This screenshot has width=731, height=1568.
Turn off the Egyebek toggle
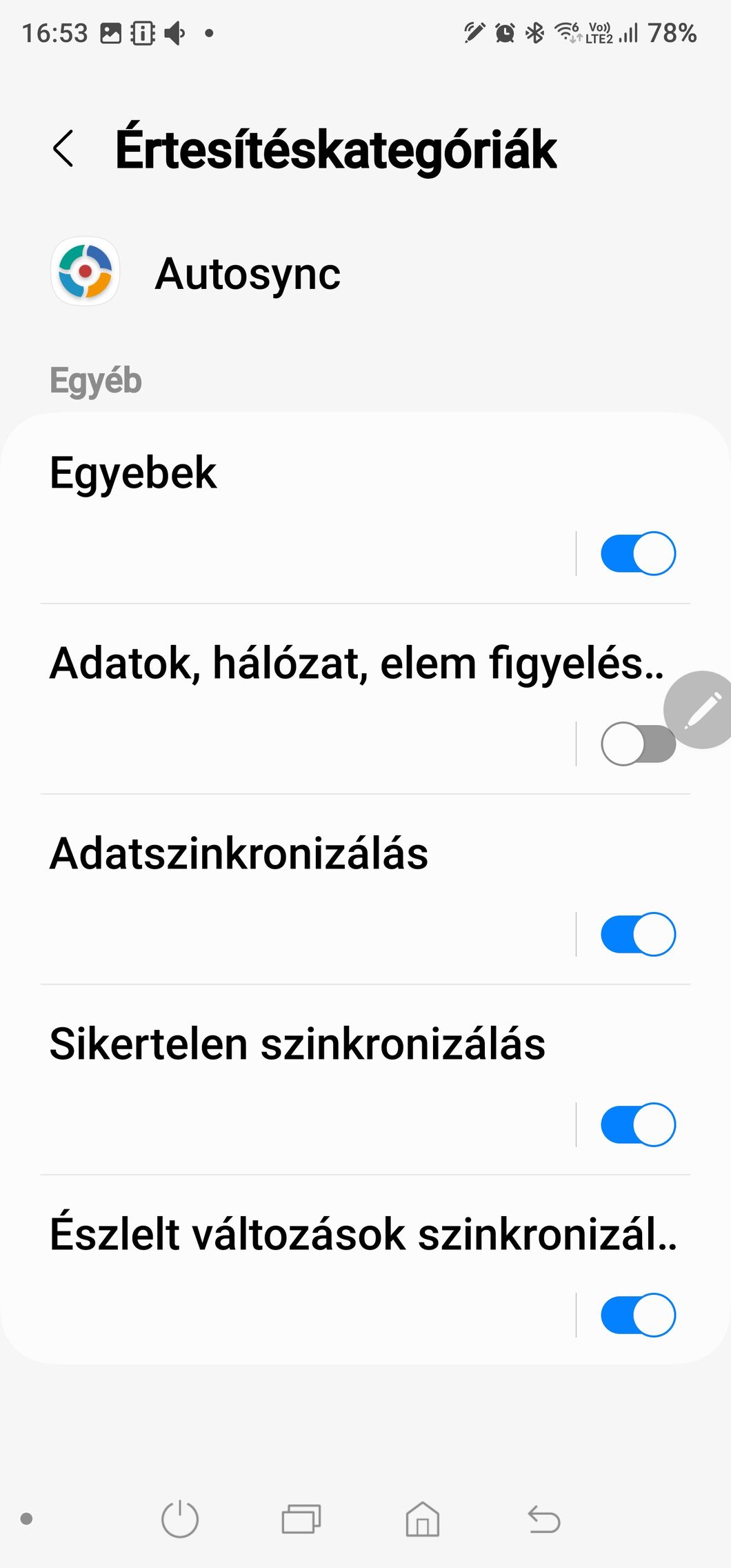(638, 553)
